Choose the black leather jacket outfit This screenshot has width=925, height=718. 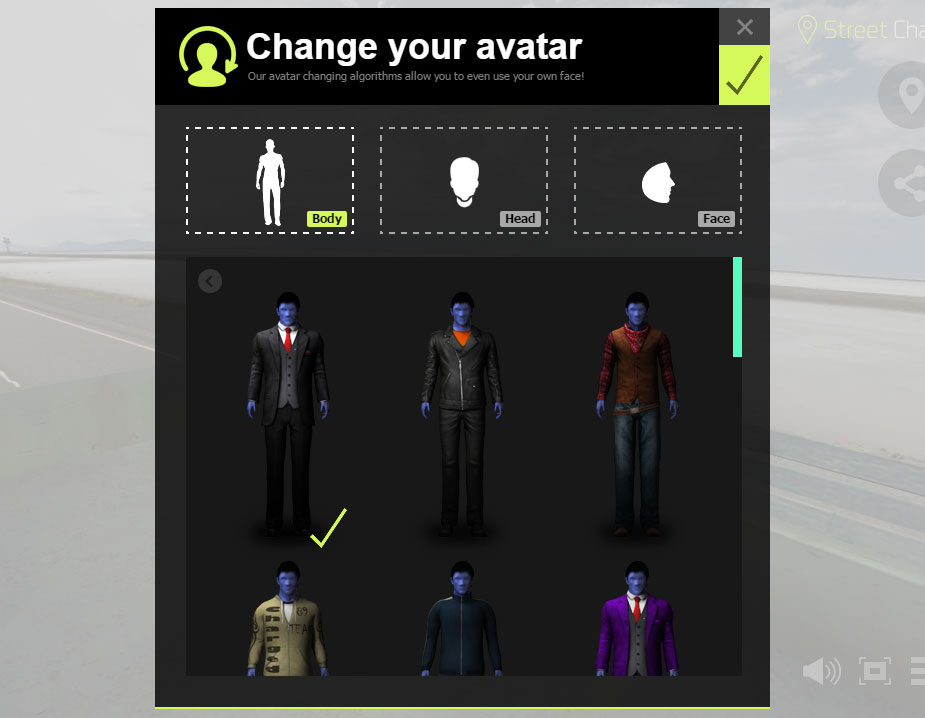click(x=461, y=410)
